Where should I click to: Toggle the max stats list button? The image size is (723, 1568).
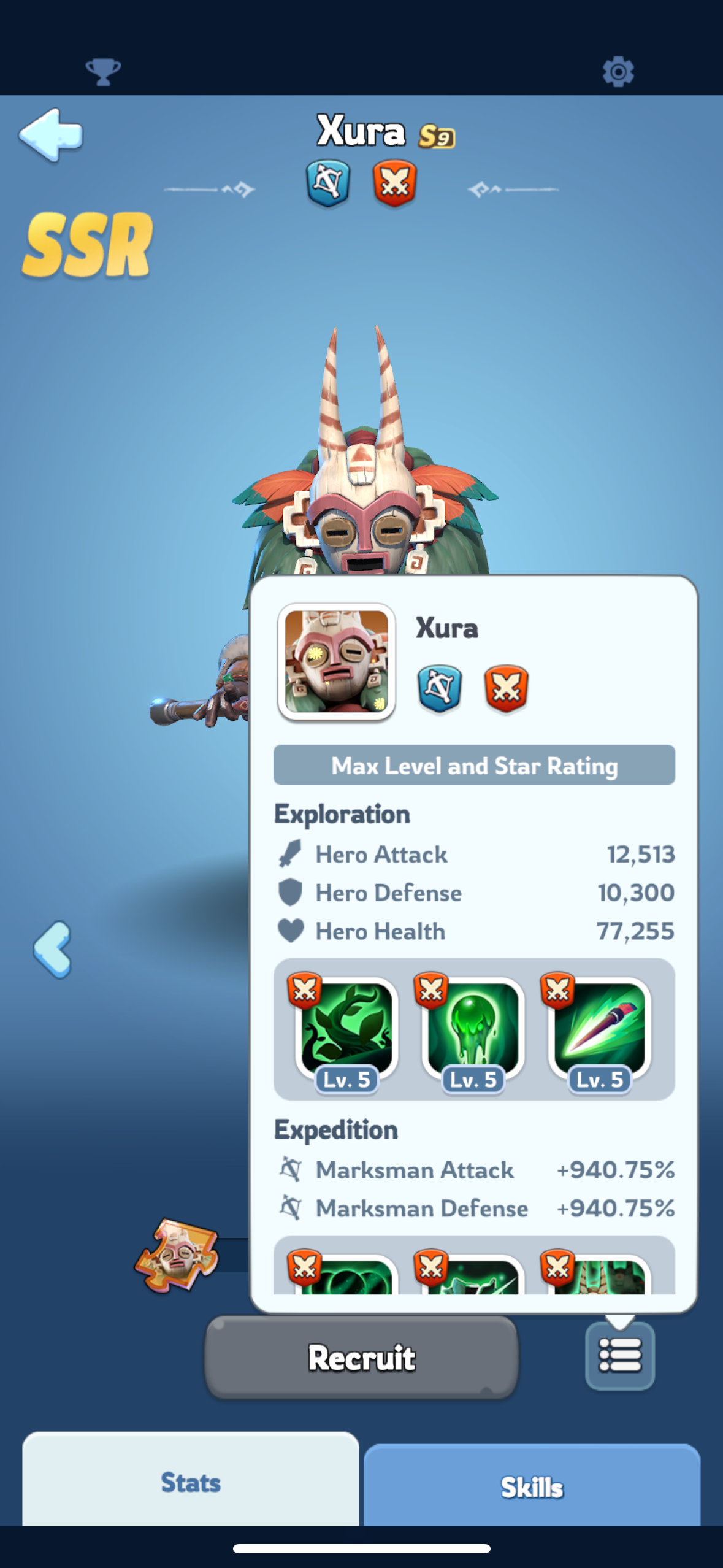620,1355
